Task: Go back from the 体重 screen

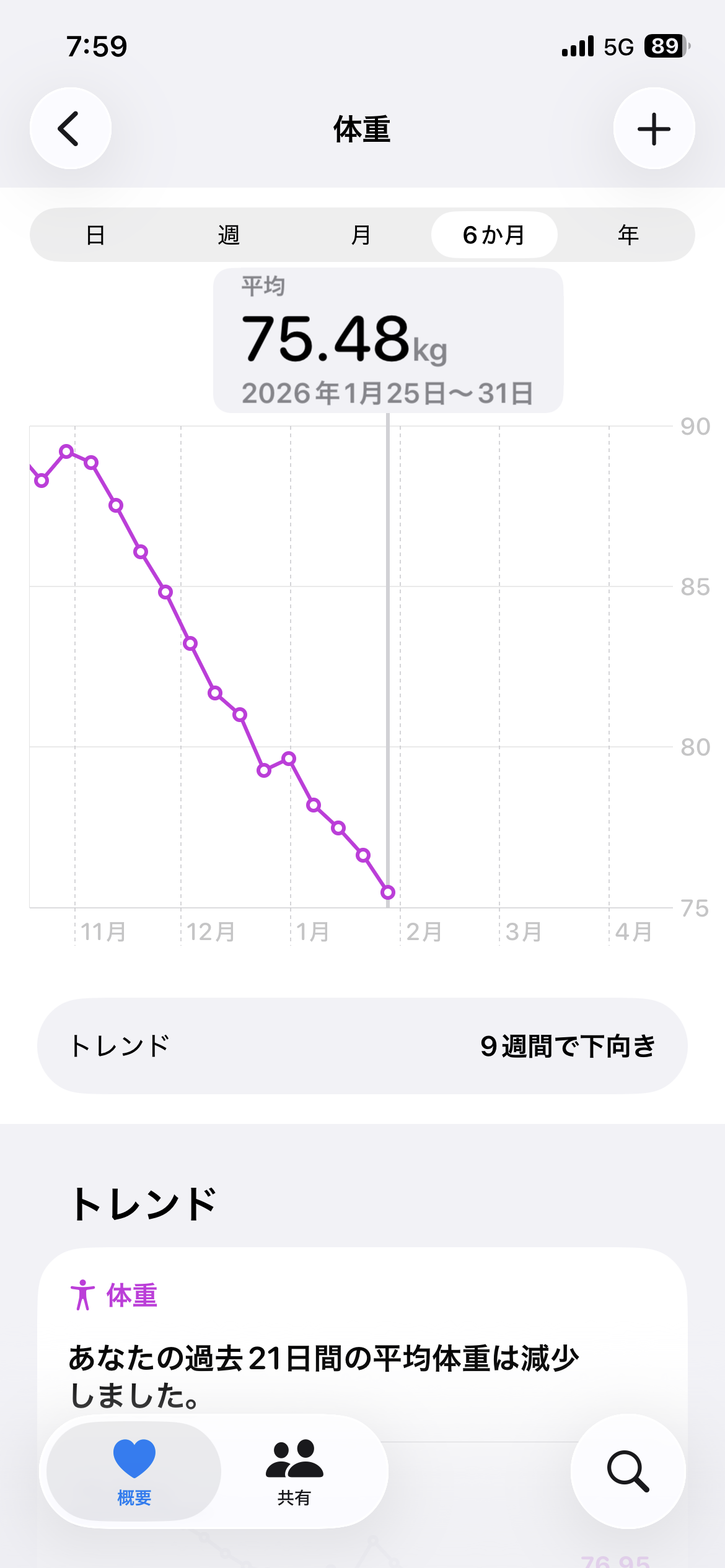Action: [x=71, y=129]
